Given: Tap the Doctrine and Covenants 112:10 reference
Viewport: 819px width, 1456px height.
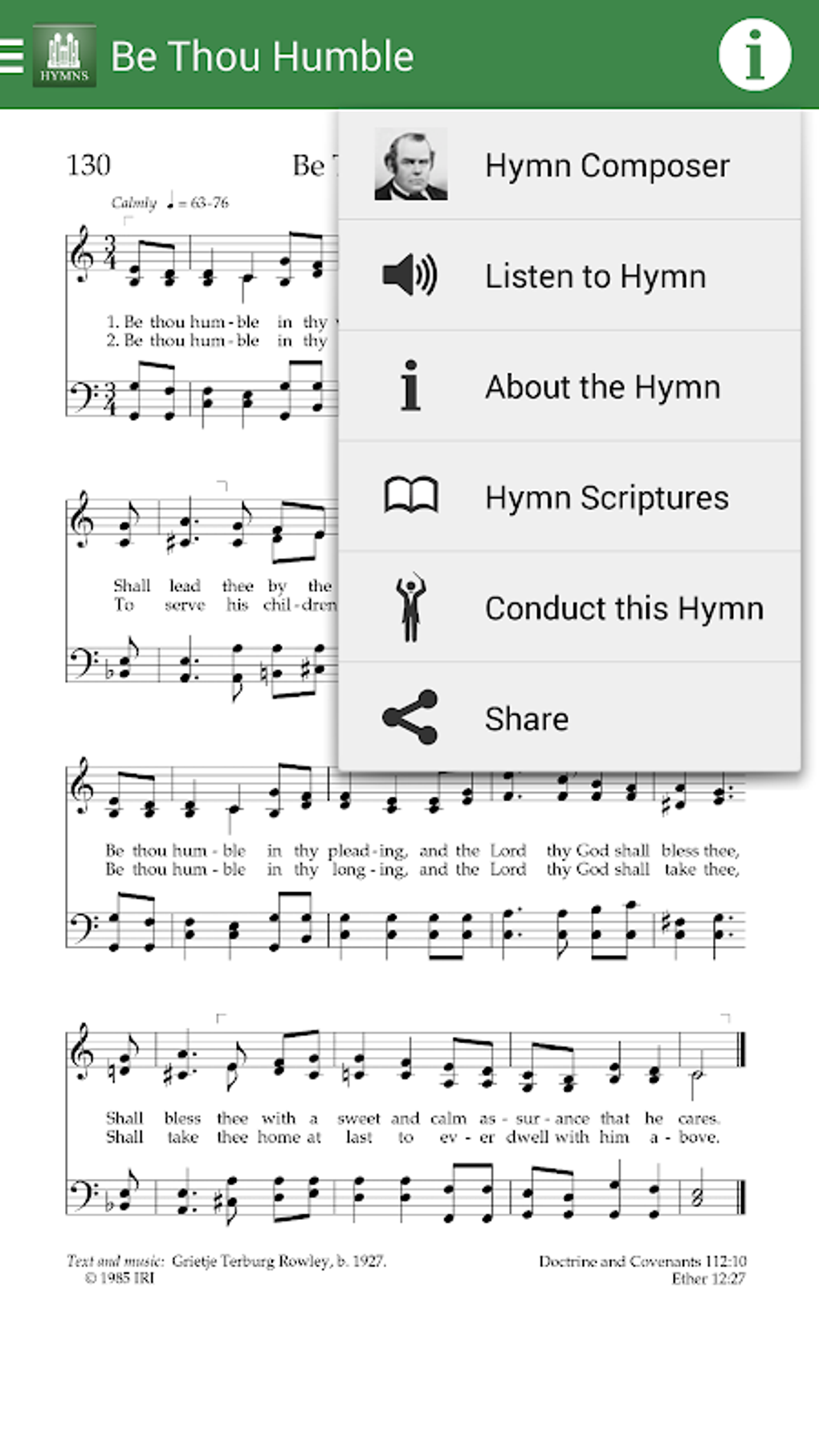Looking at the screenshot, I should point(642,1262).
